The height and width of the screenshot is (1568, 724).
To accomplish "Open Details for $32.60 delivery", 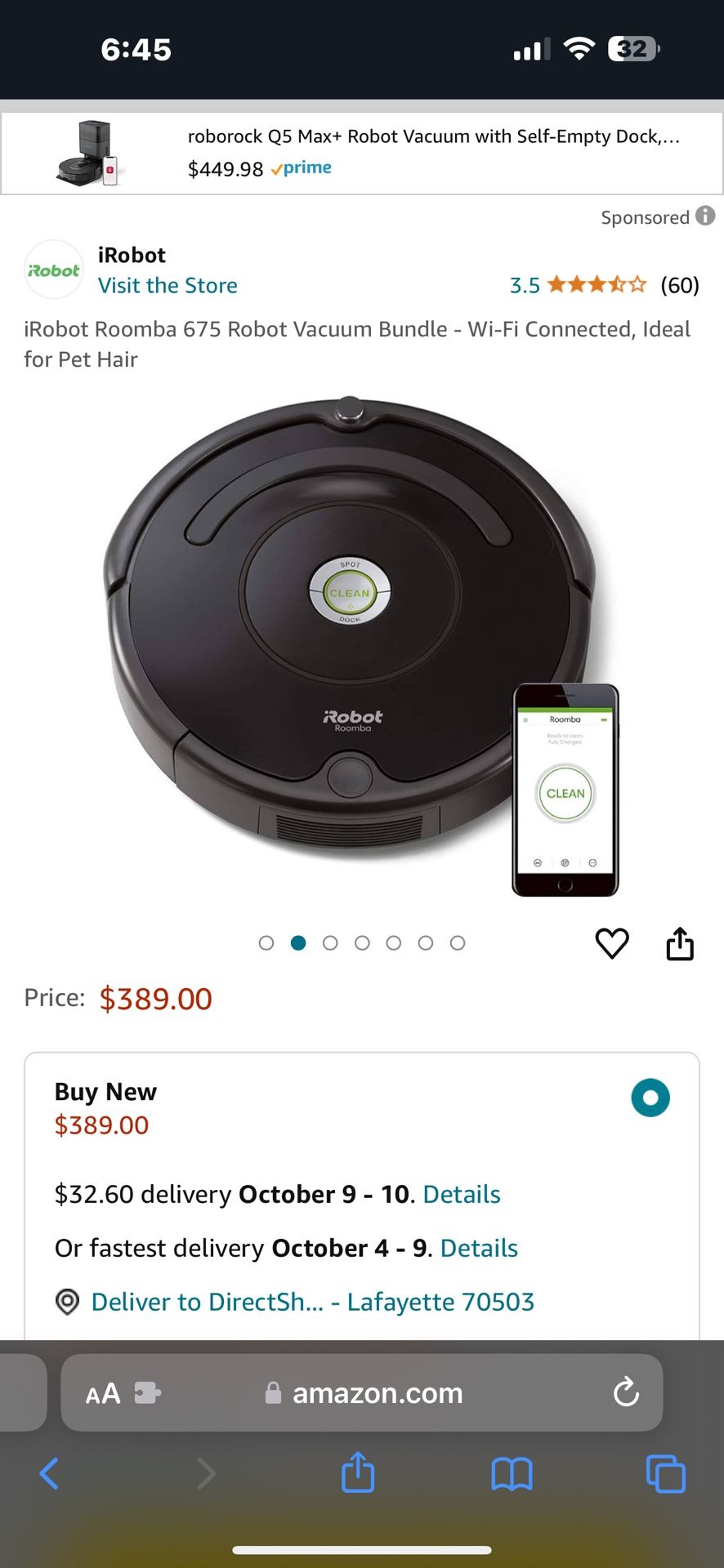I will click(x=462, y=1194).
